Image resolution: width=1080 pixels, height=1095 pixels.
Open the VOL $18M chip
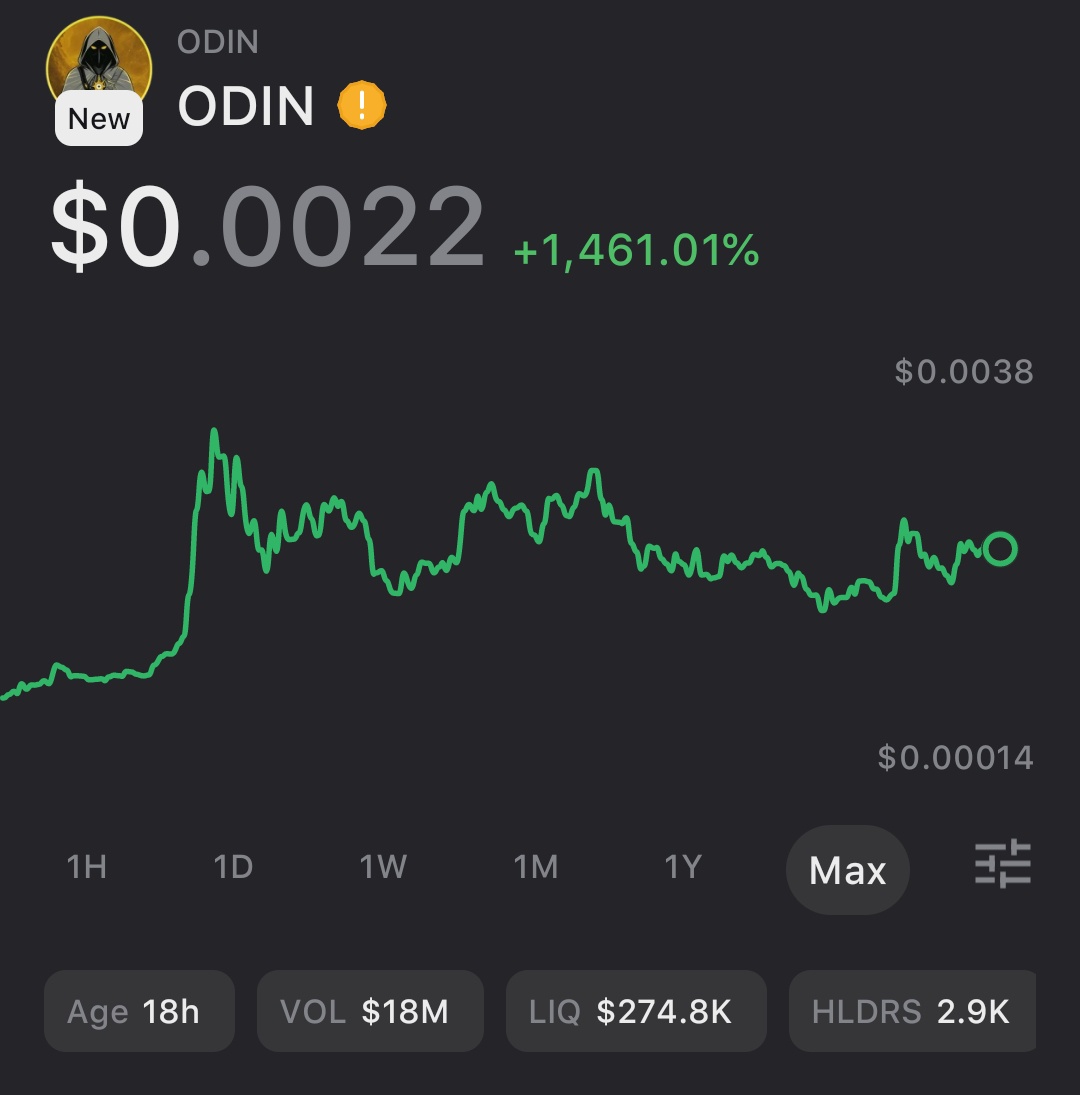click(370, 1012)
